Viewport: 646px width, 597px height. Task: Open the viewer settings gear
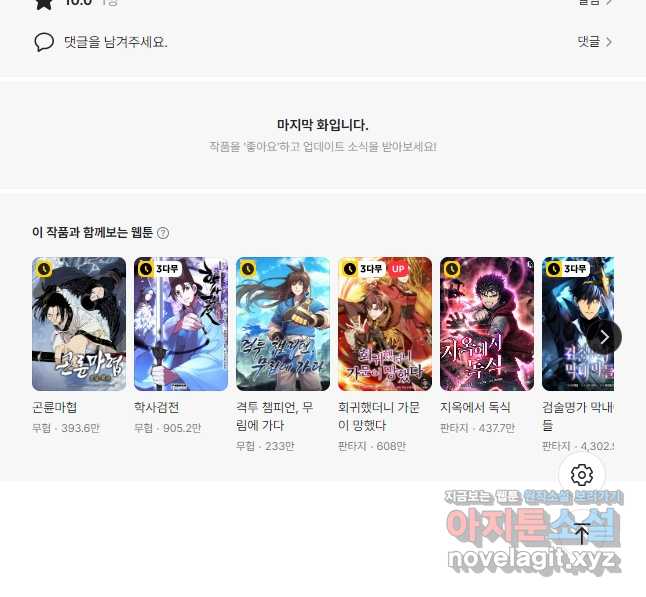pyautogui.click(x=582, y=475)
